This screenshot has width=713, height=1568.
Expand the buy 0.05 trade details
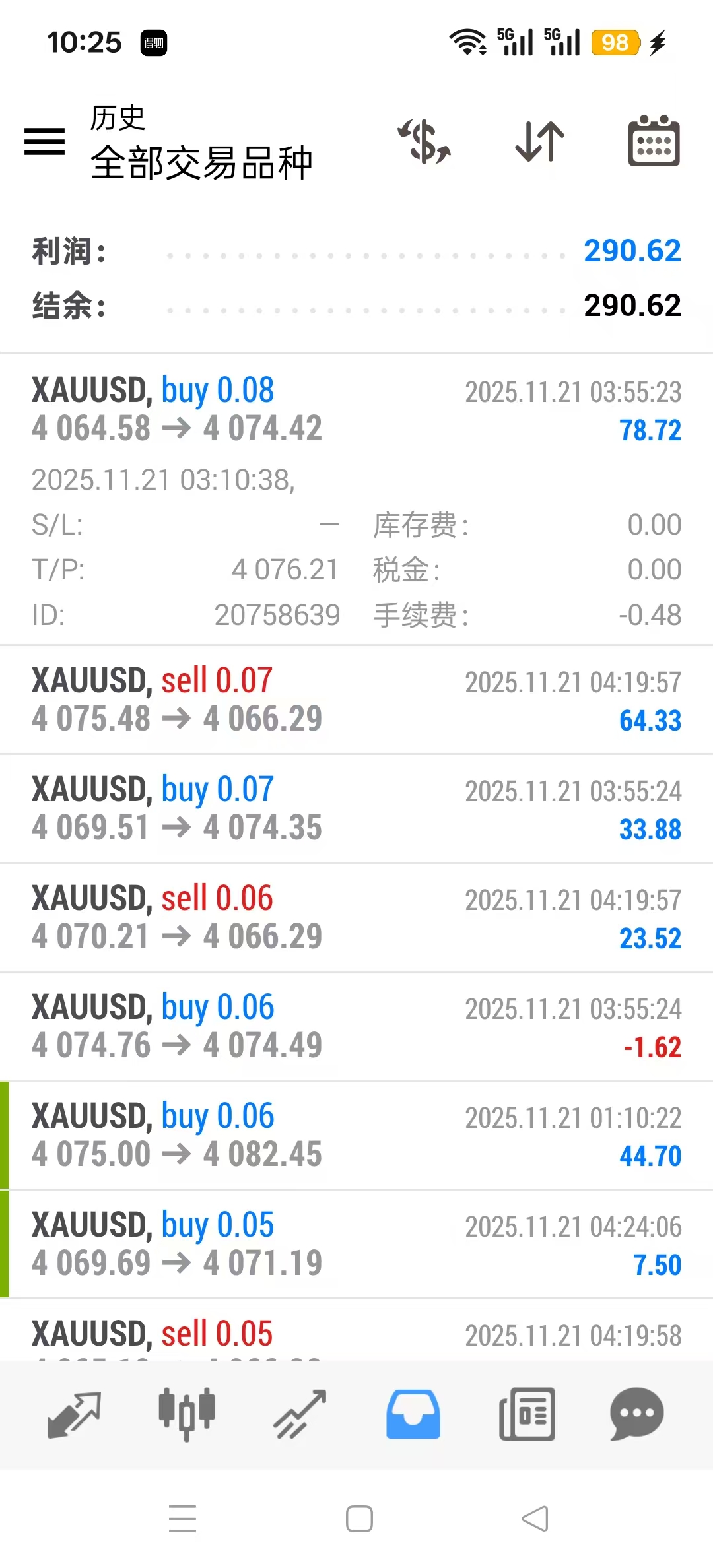356,1244
